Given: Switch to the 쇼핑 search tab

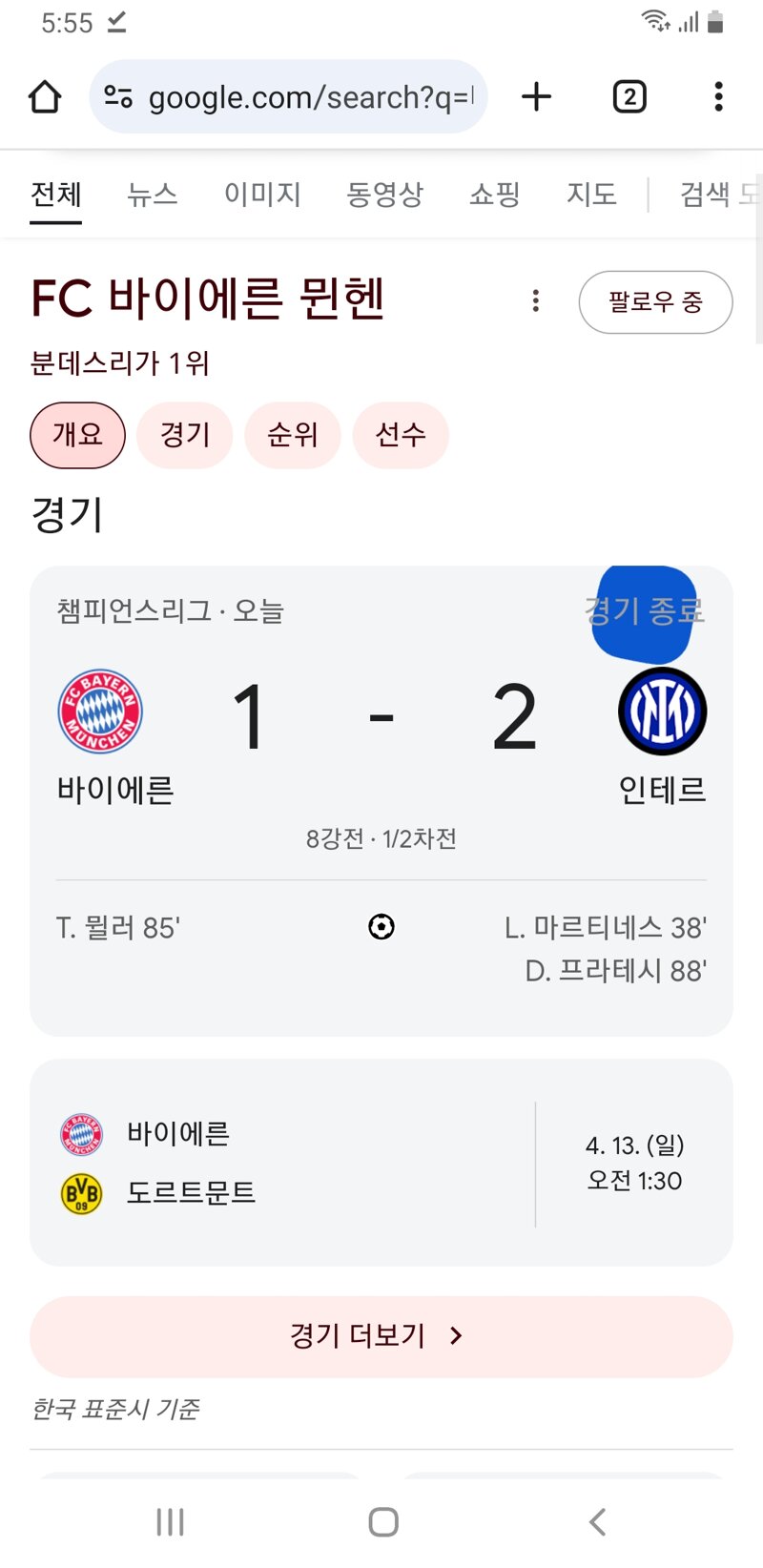Looking at the screenshot, I should click(x=494, y=195).
